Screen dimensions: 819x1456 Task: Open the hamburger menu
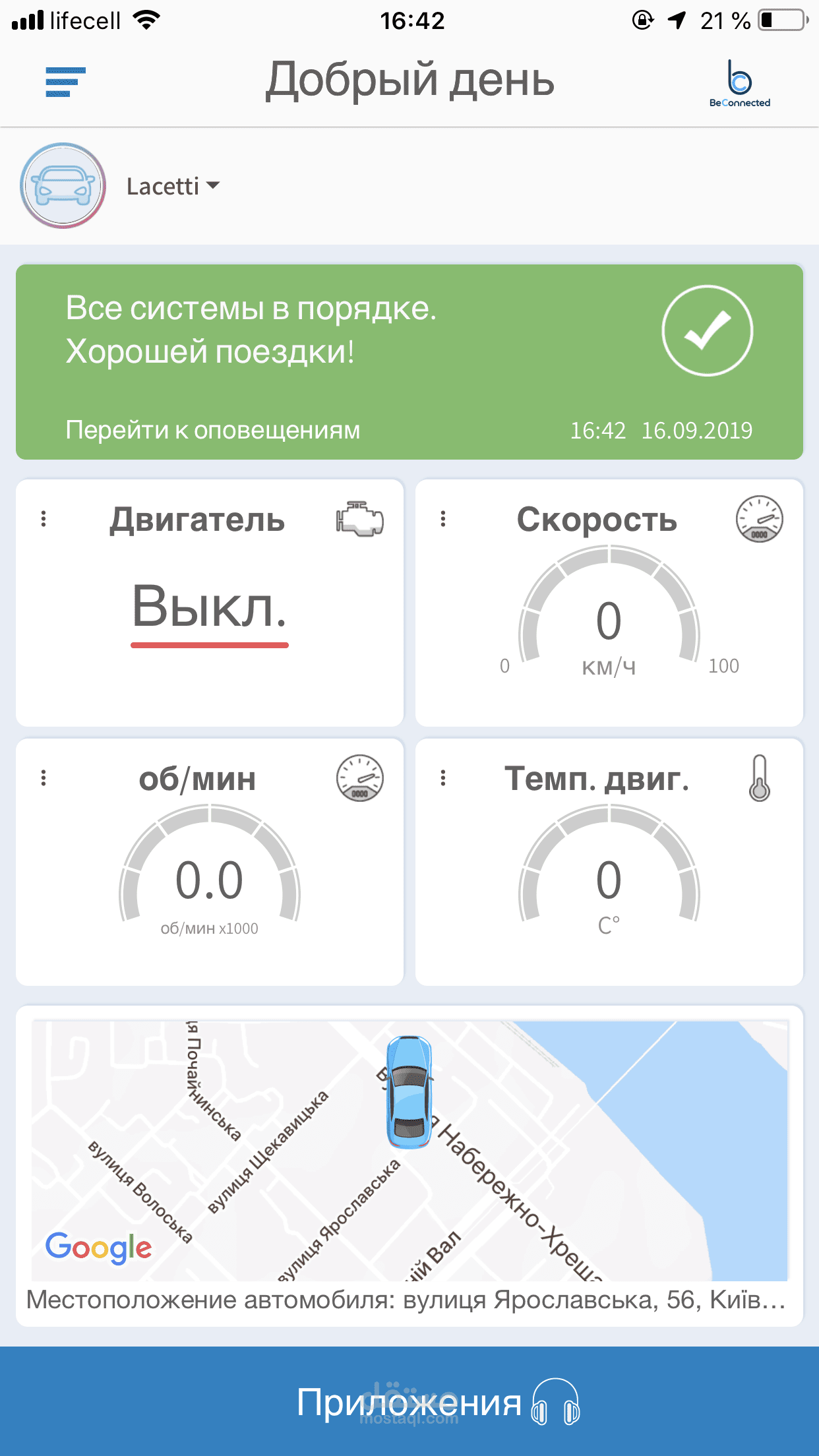(x=65, y=82)
